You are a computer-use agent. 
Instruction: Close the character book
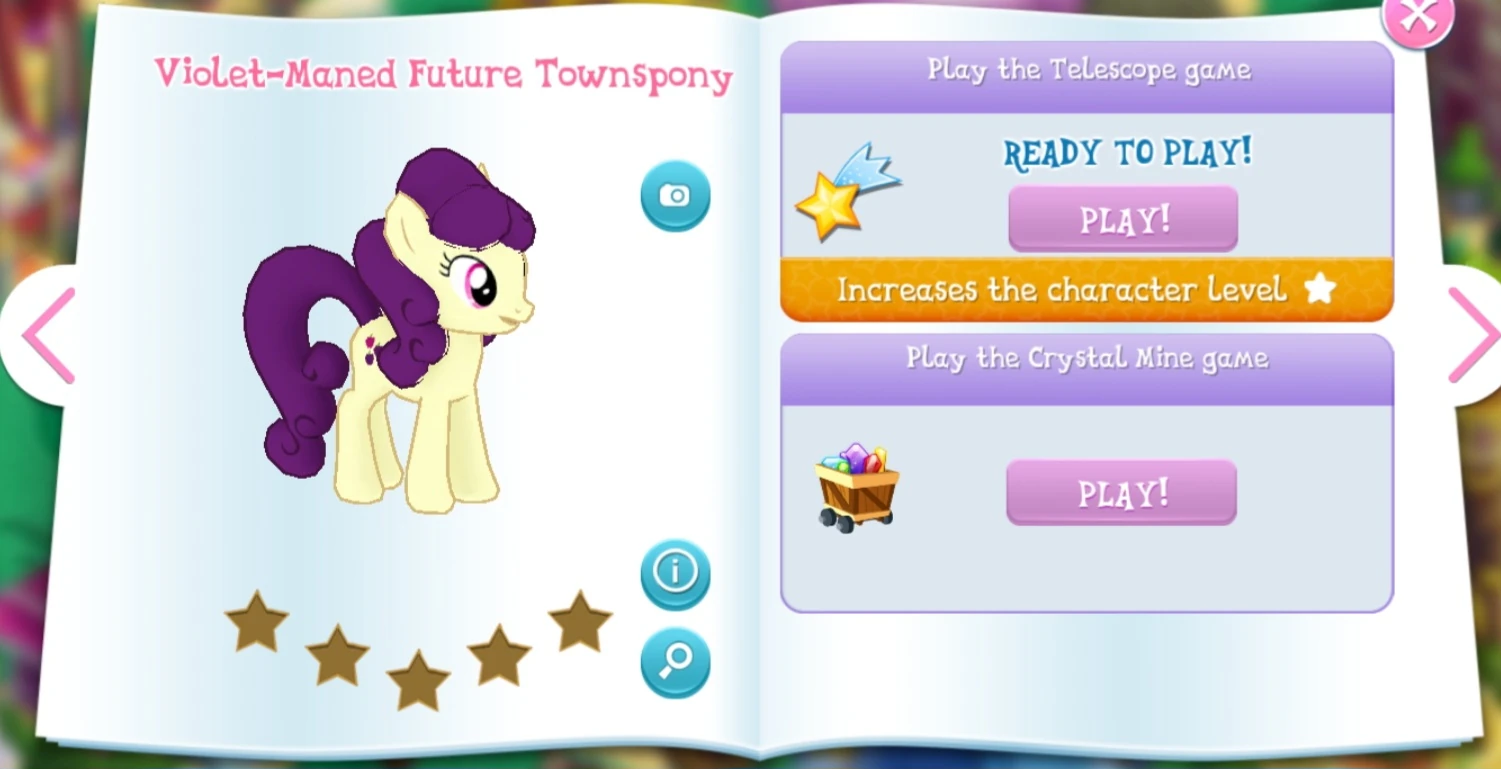(1417, 16)
